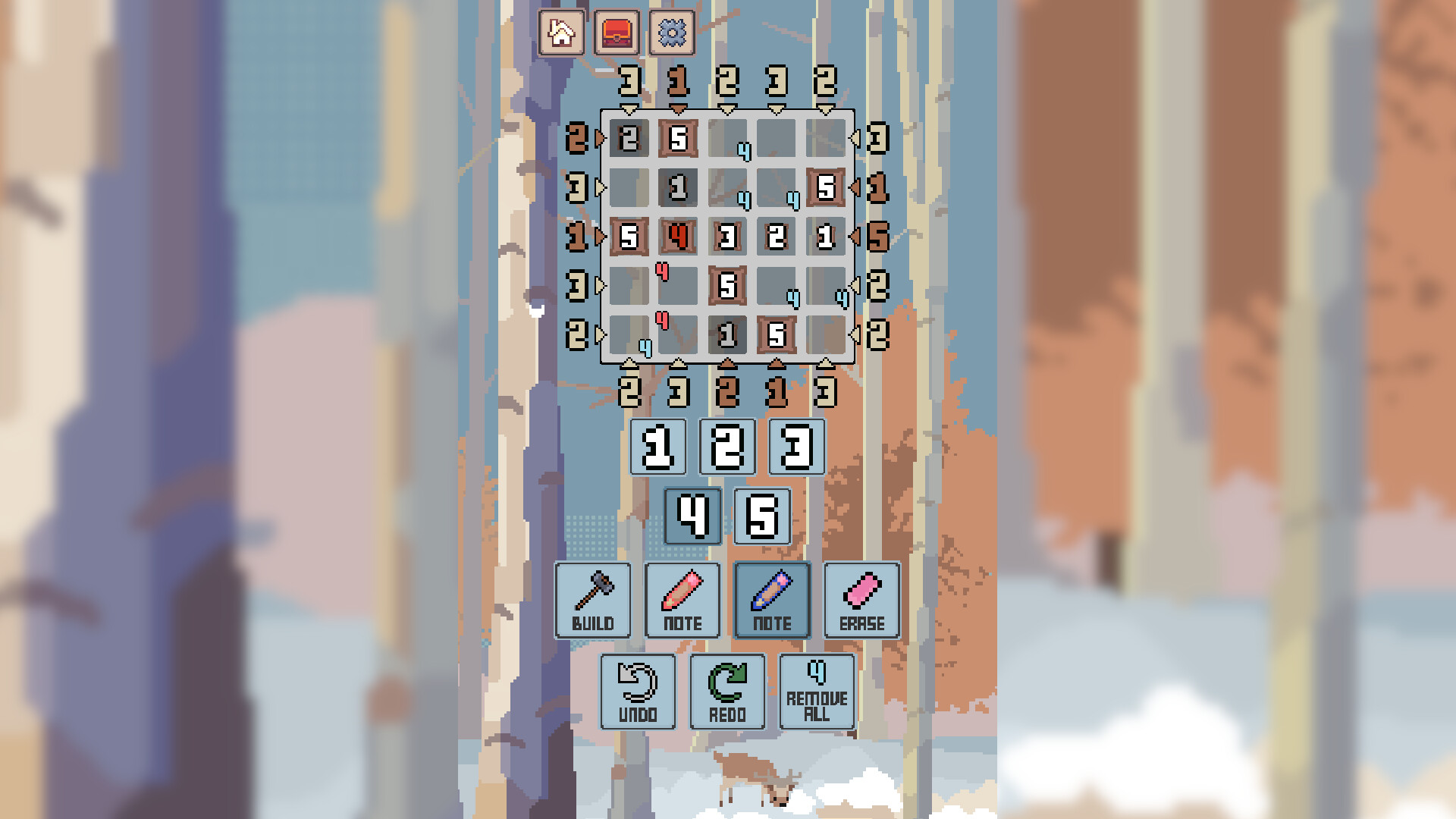Open the settings gear

click(x=672, y=33)
